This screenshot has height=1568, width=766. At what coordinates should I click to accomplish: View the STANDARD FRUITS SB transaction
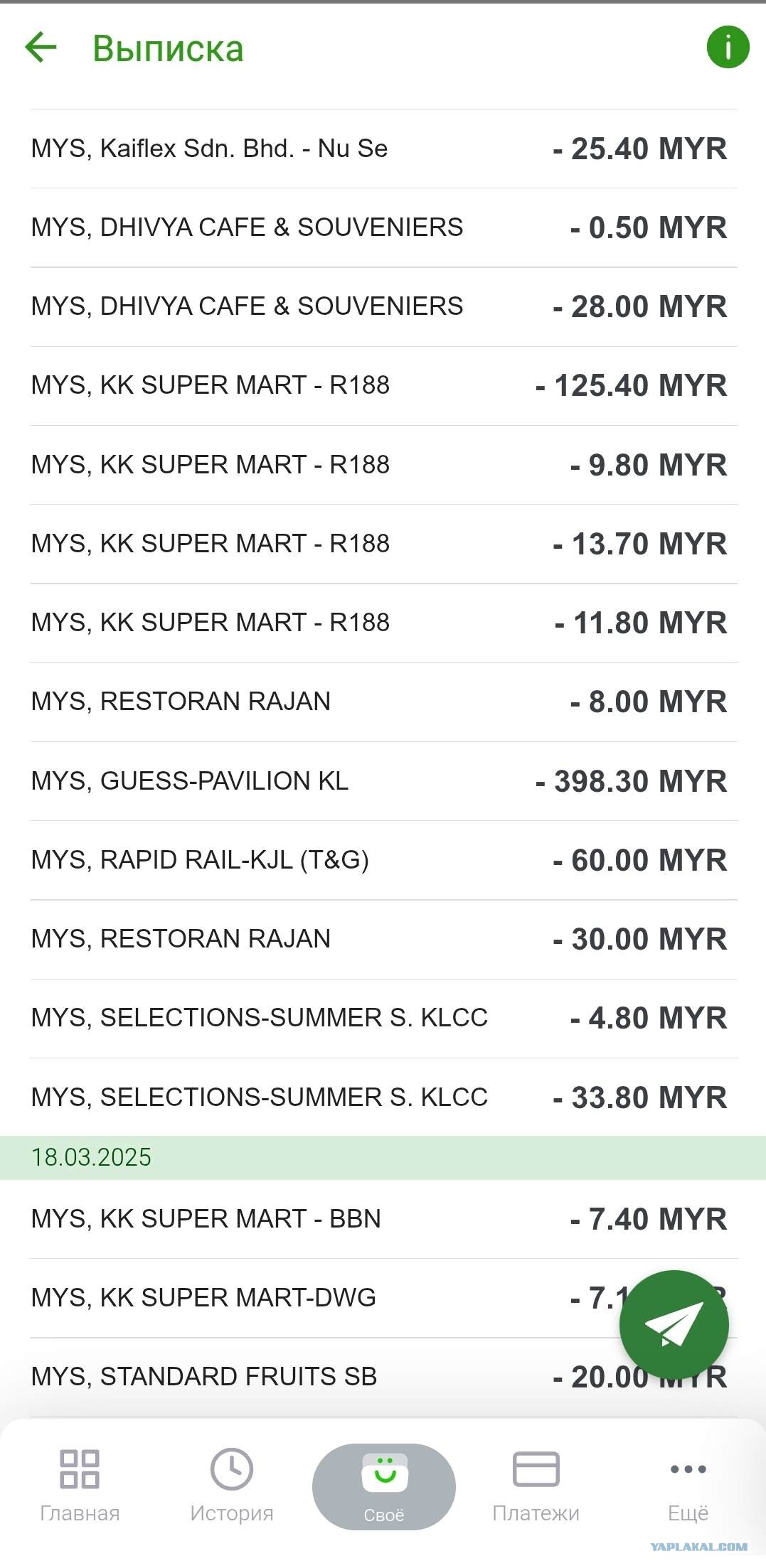coord(383,1378)
